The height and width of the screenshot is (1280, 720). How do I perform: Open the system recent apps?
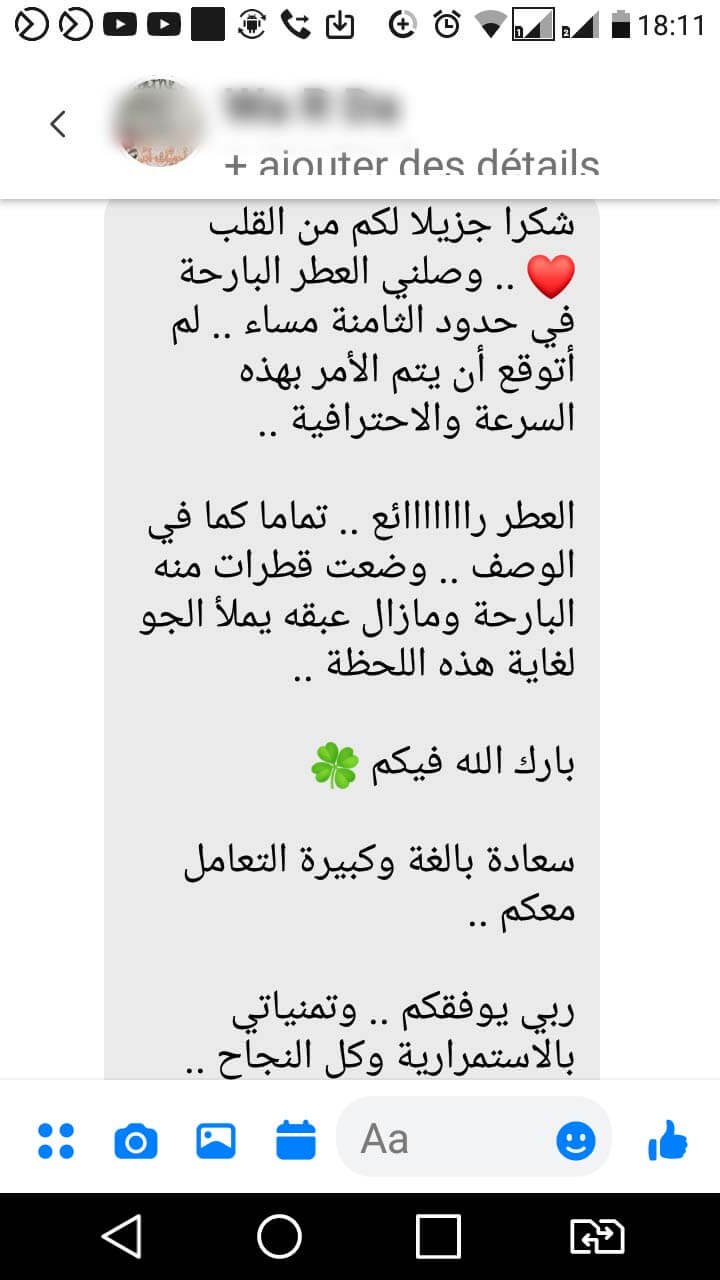tap(438, 1236)
